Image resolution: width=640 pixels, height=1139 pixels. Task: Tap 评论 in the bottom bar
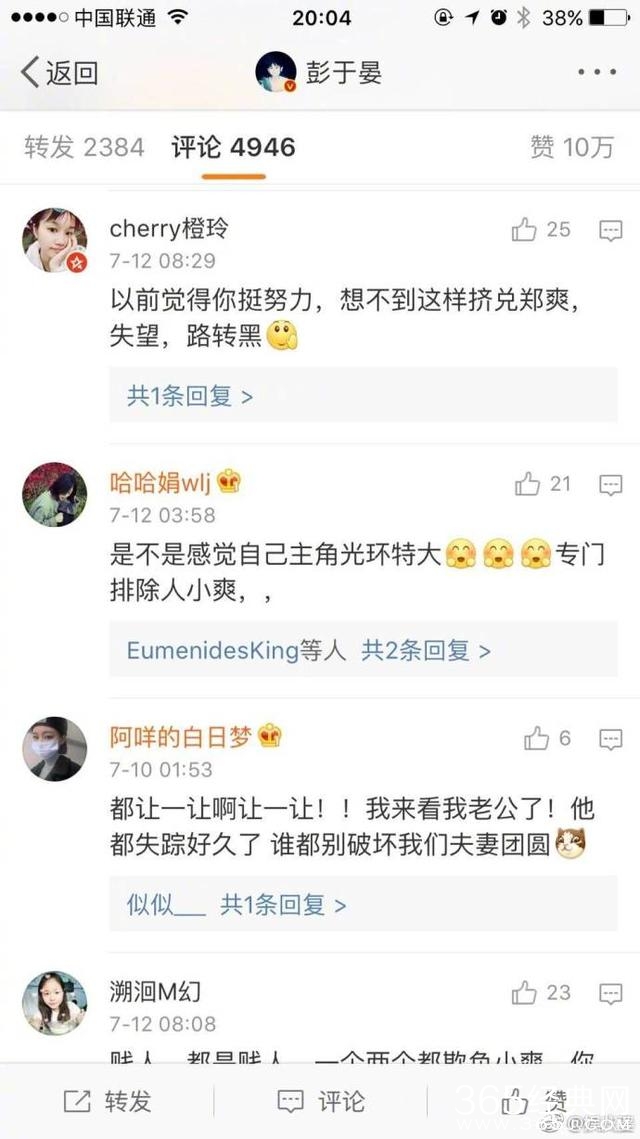click(x=320, y=1101)
